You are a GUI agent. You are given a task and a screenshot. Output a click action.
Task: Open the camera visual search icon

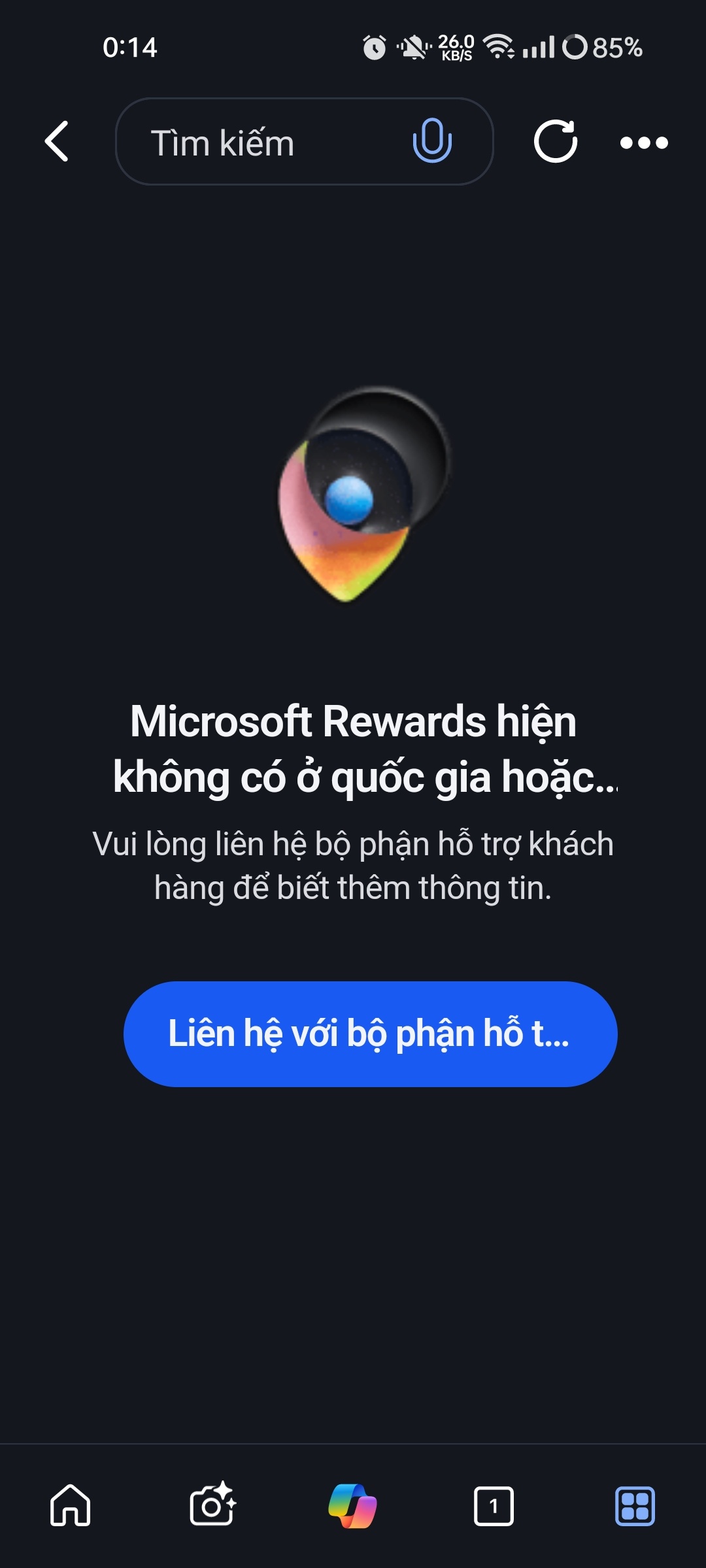pos(212,1505)
